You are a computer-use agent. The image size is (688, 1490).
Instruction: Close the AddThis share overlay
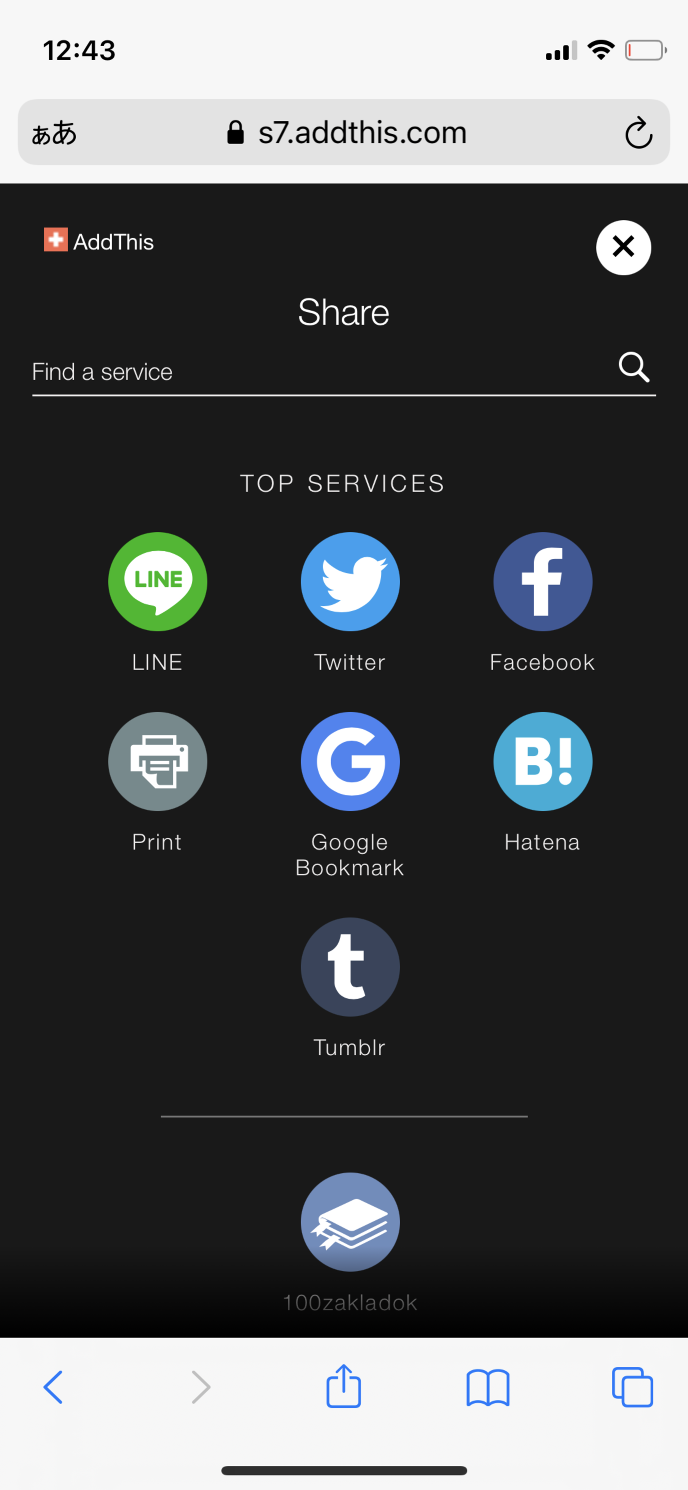tap(623, 247)
